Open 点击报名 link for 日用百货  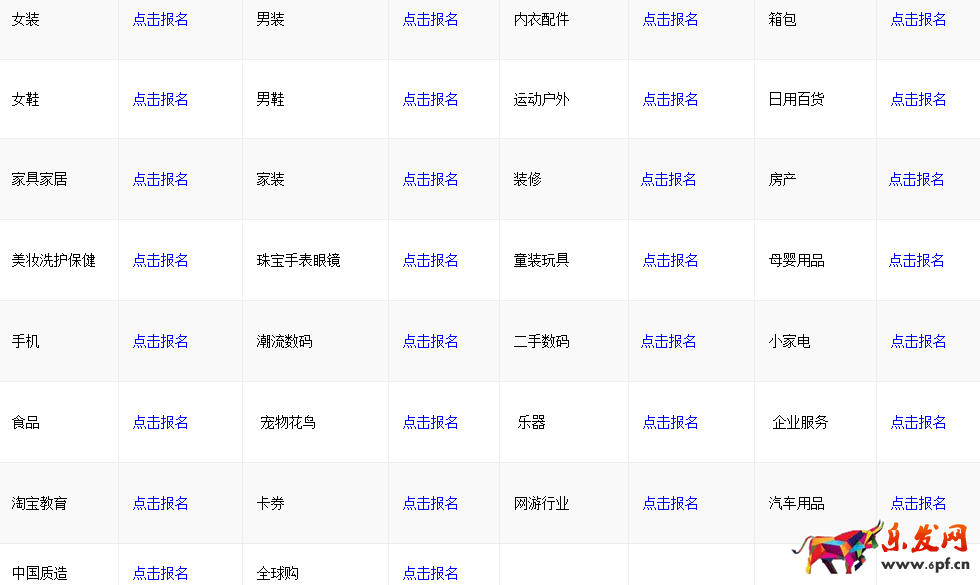(918, 99)
